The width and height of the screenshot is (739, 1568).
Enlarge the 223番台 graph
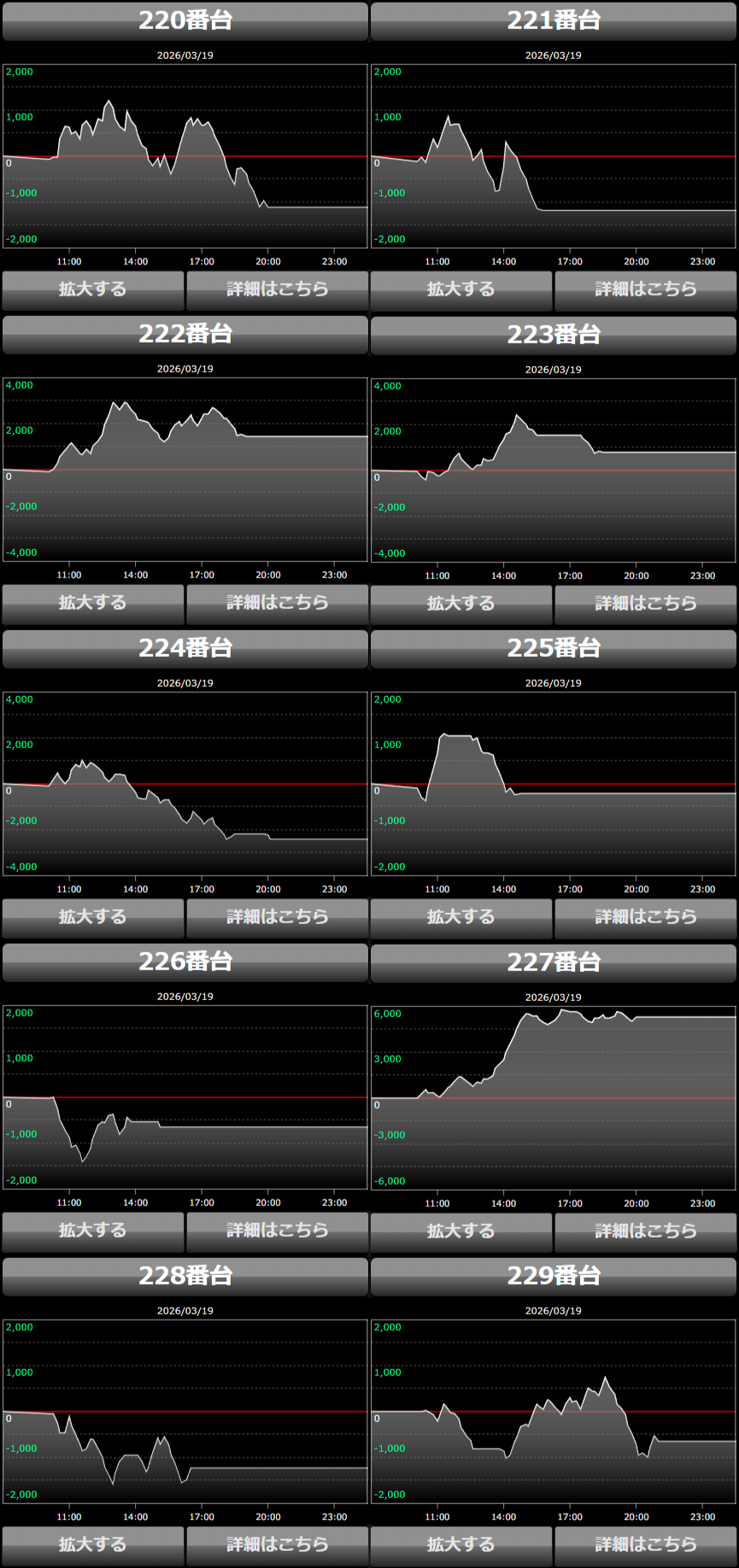(x=460, y=604)
